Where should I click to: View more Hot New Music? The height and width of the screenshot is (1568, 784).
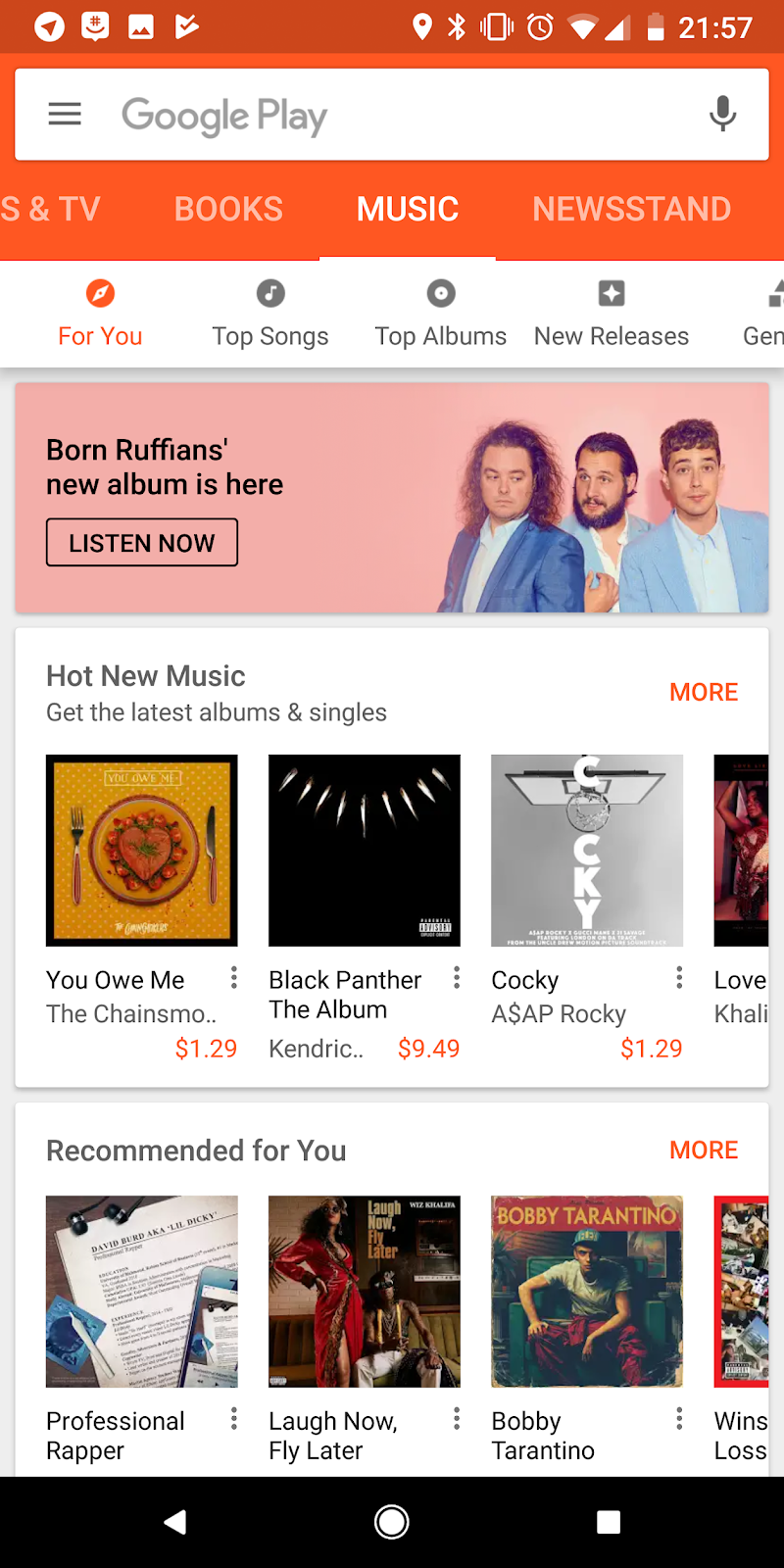point(703,692)
